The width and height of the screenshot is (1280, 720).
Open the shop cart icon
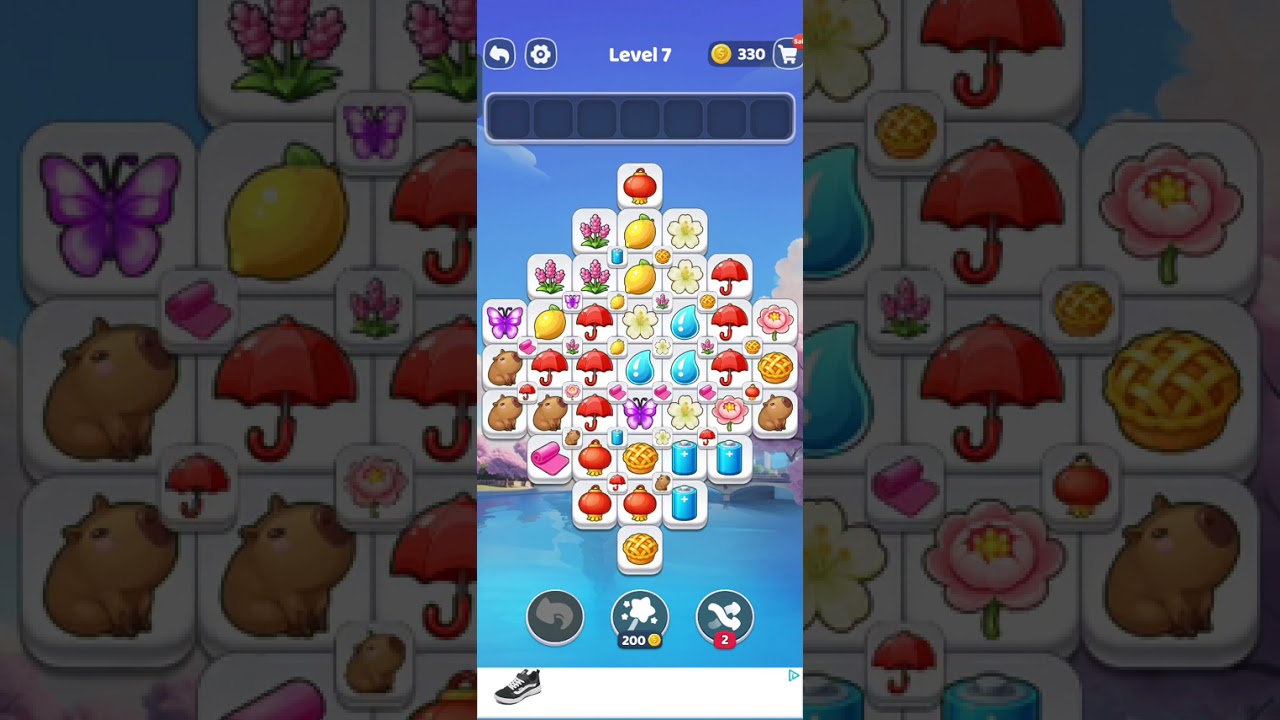point(788,54)
